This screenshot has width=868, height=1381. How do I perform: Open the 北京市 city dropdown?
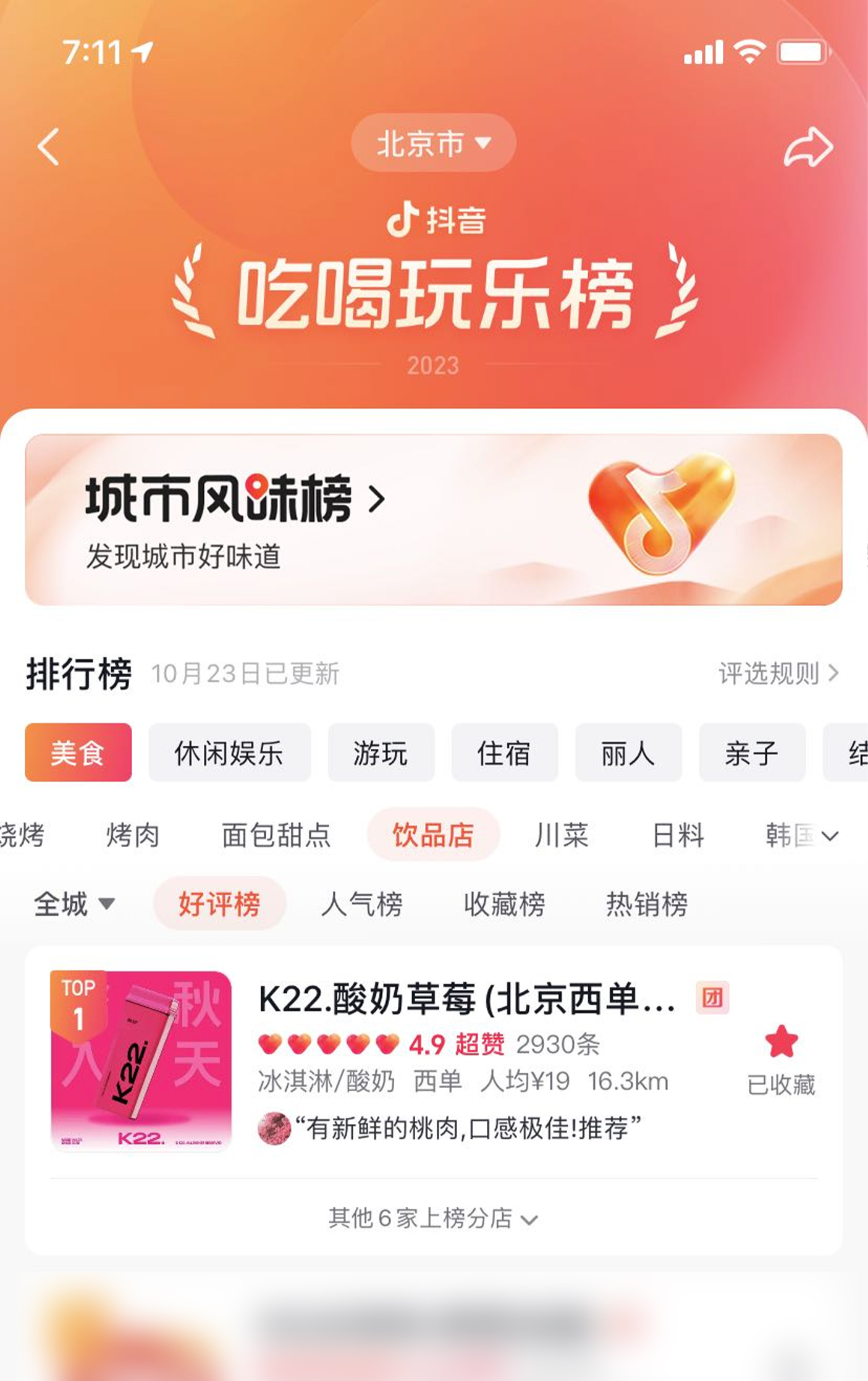[x=432, y=143]
